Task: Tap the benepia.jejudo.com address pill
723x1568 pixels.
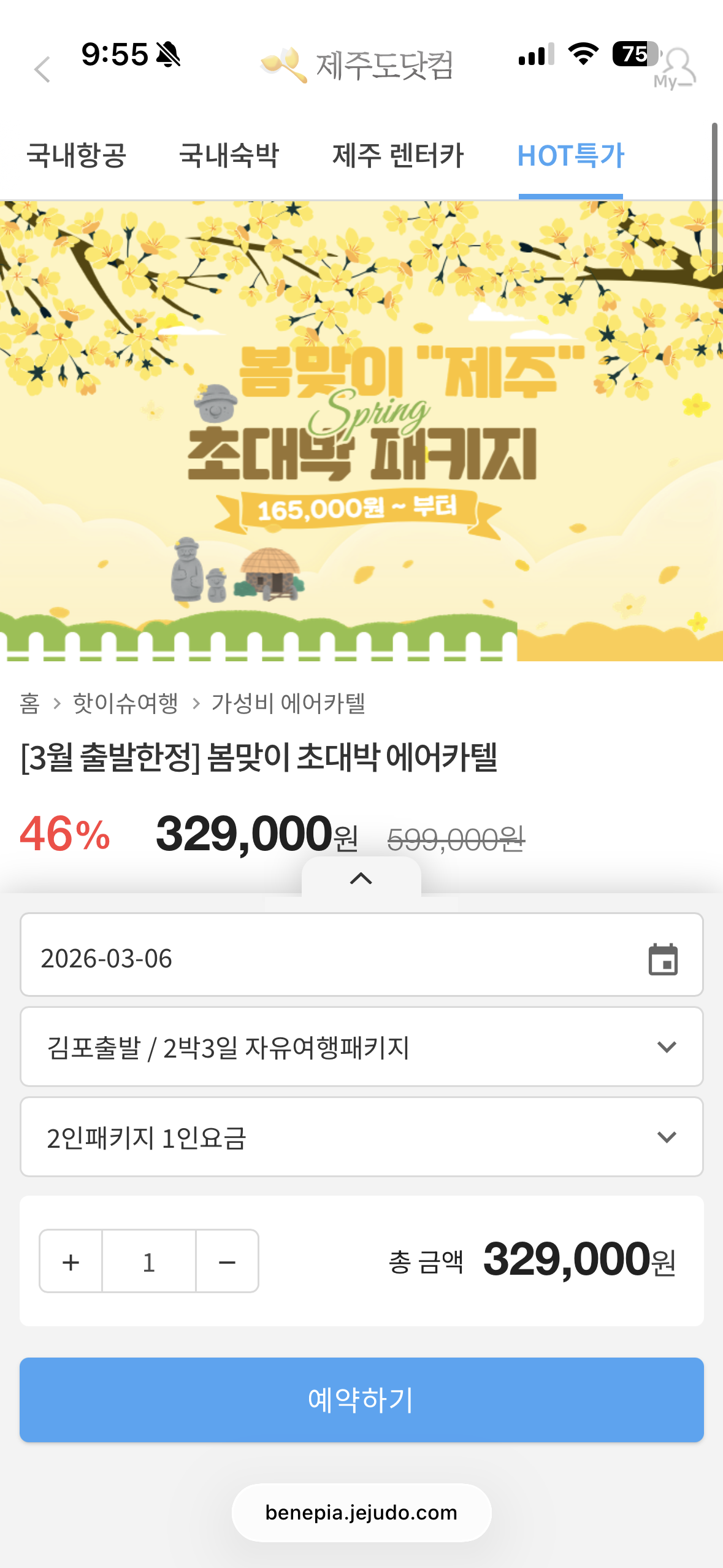Action: click(x=361, y=1513)
